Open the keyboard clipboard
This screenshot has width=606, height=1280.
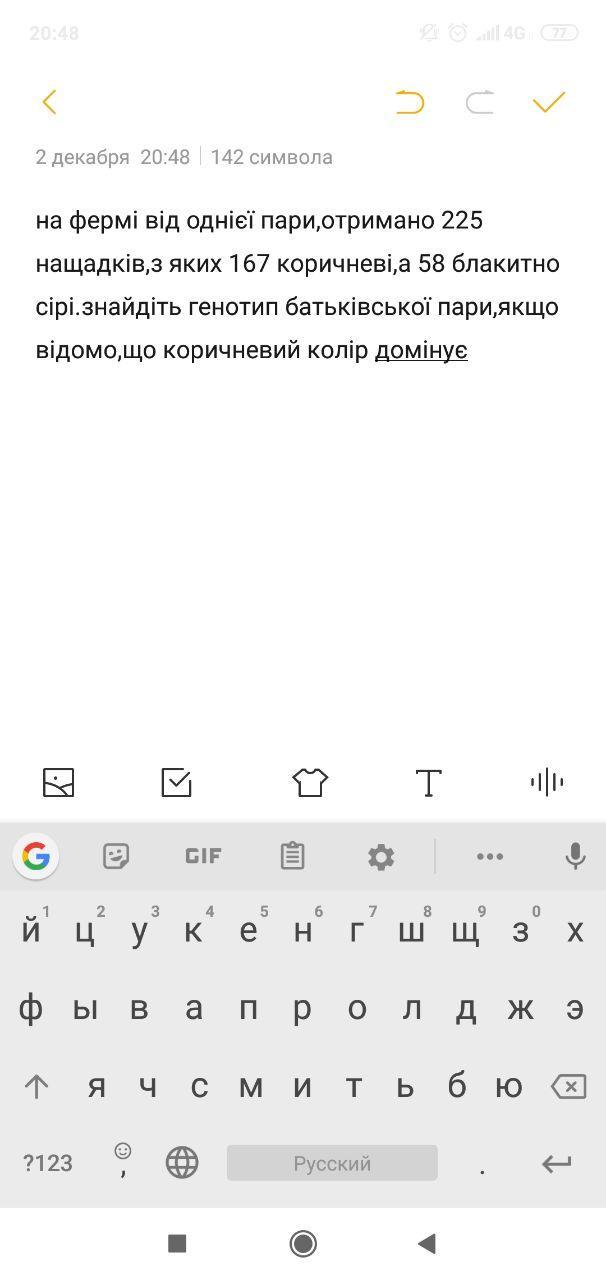(292, 856)
